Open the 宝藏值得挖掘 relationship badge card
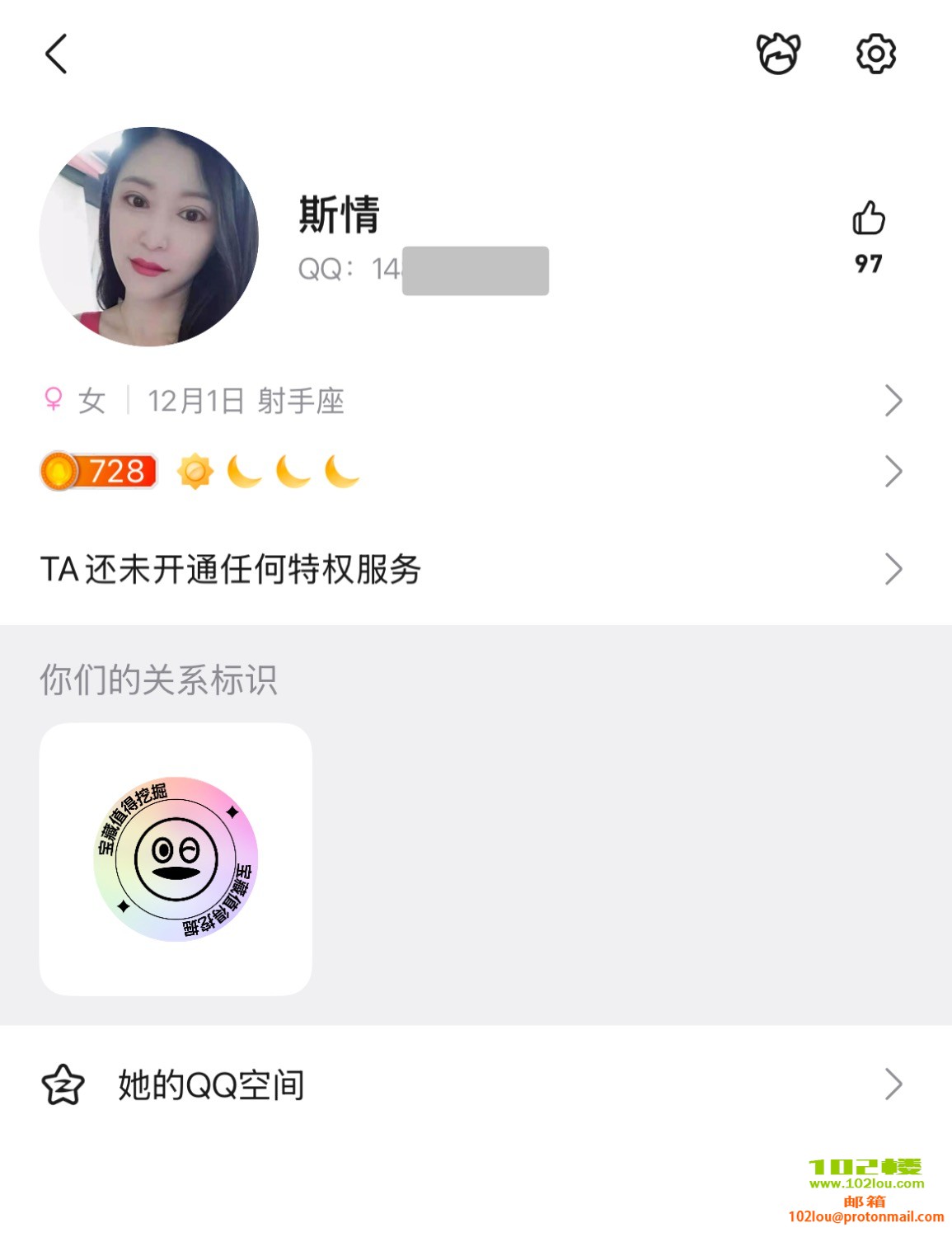 point(176,859)
